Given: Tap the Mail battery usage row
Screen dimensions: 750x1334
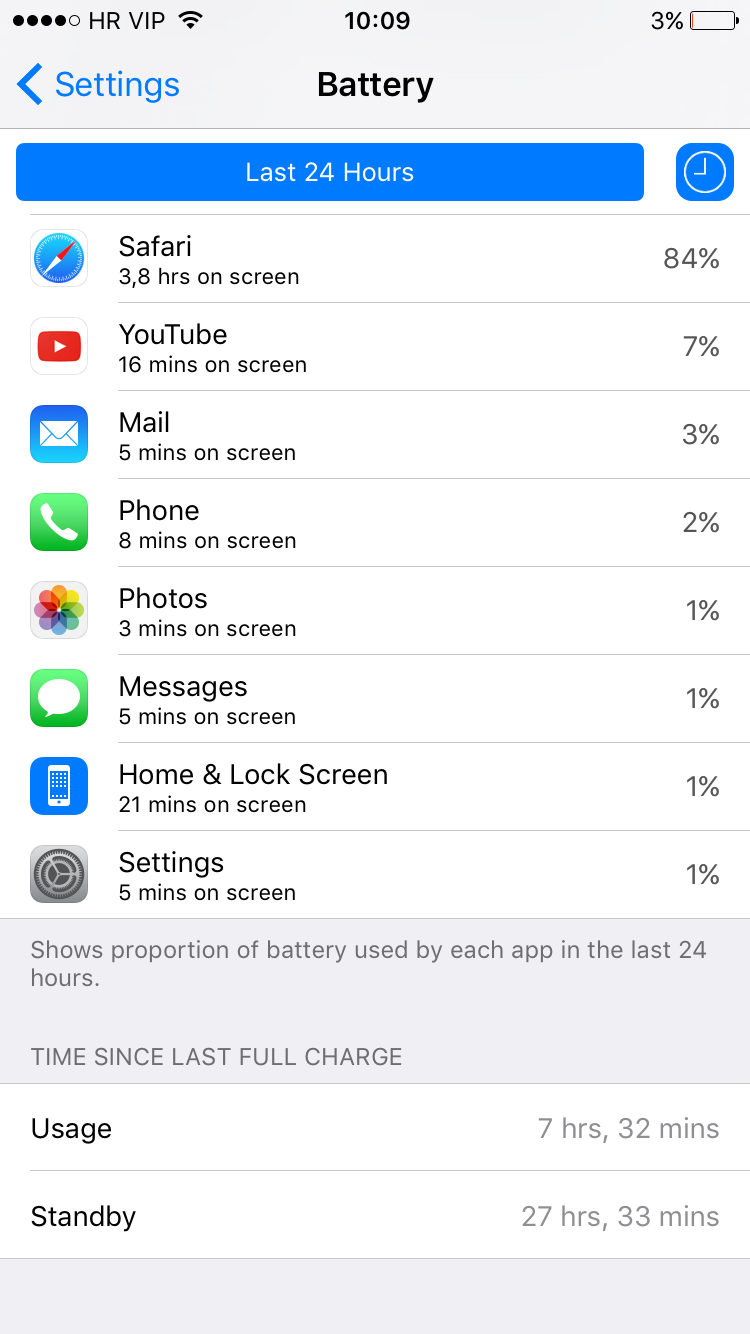Looking at the screenshot, I should 375,435.
